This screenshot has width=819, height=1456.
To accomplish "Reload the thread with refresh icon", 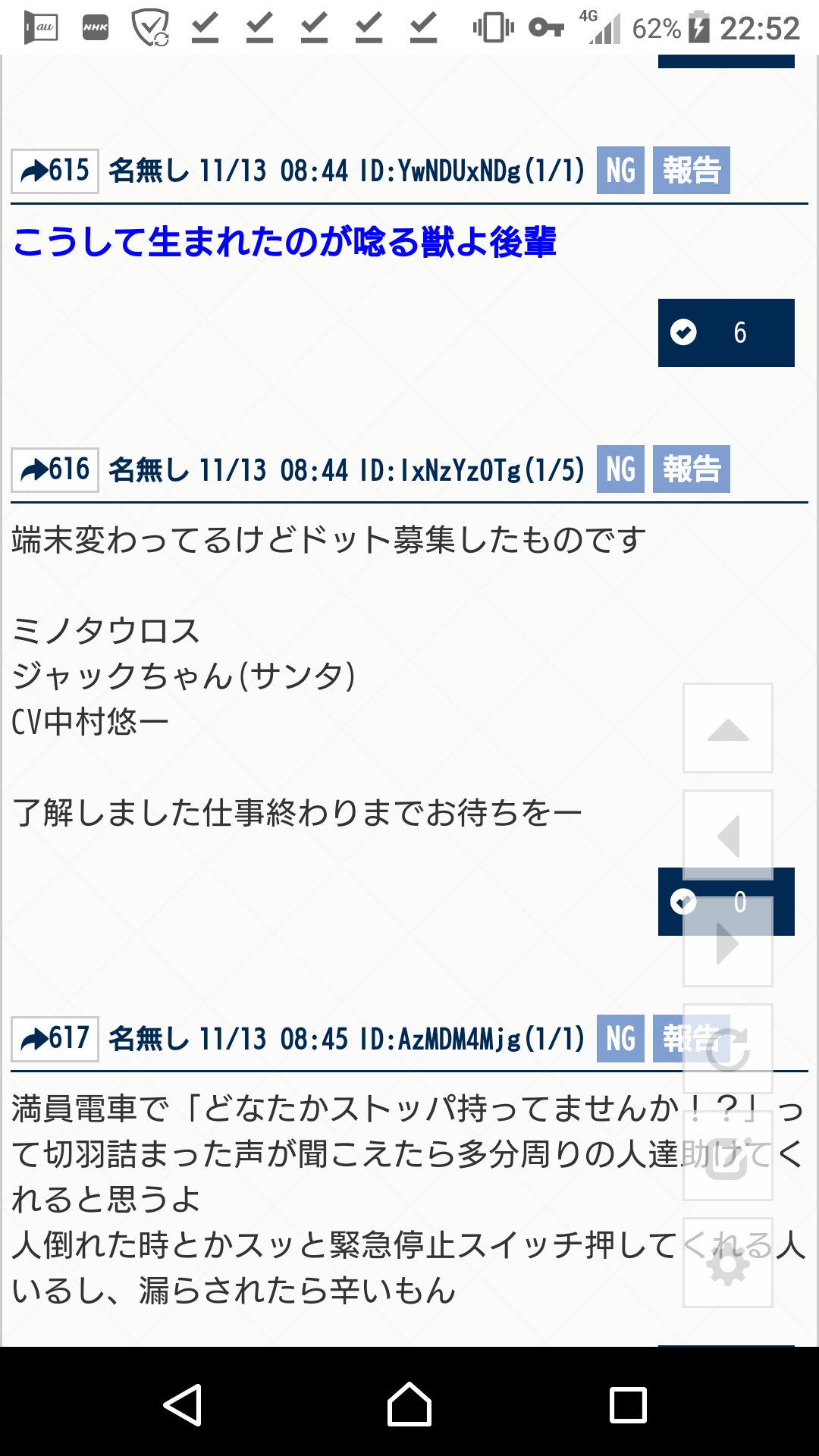I will (x=727, y=1050).
